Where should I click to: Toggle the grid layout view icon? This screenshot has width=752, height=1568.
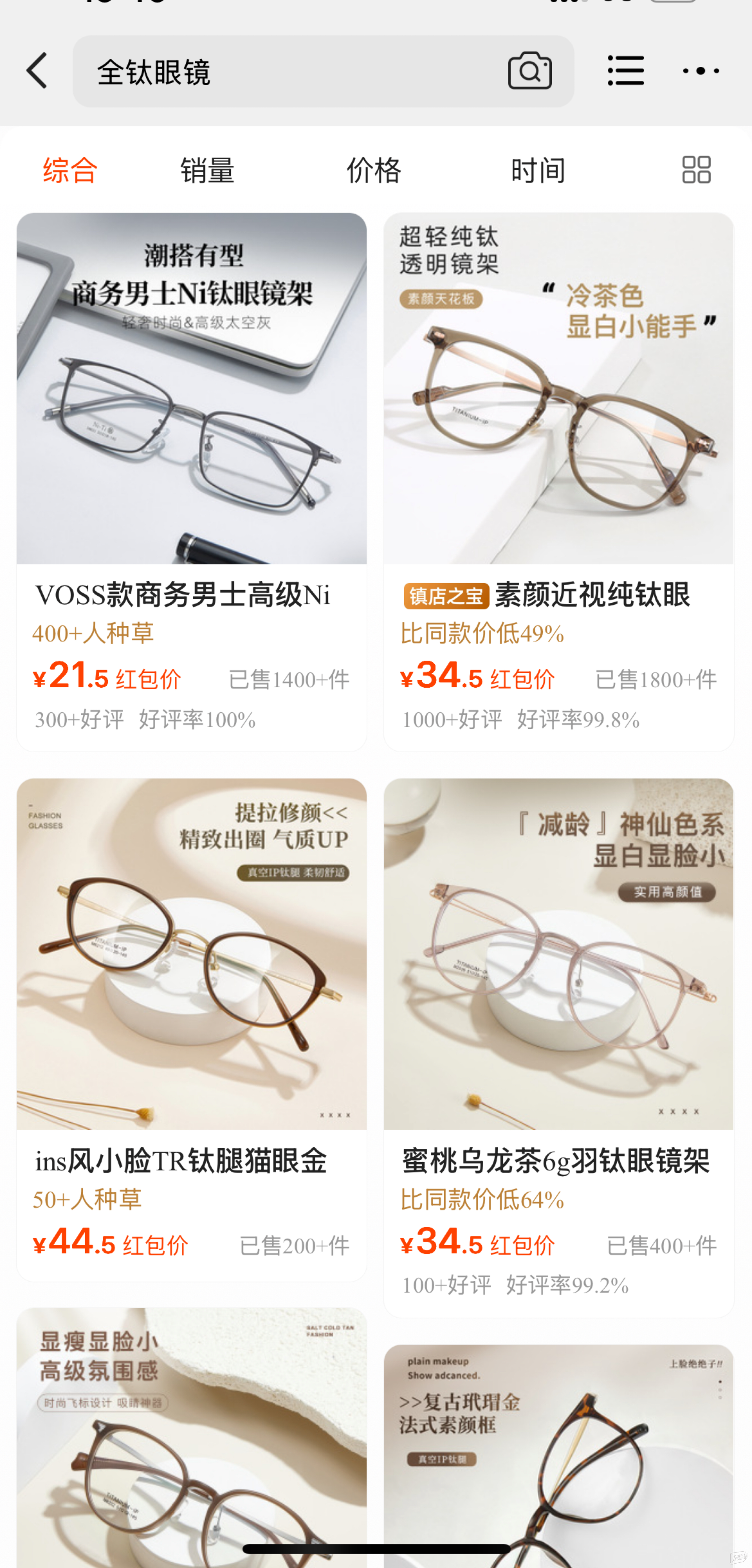click(x=696, y=170)
